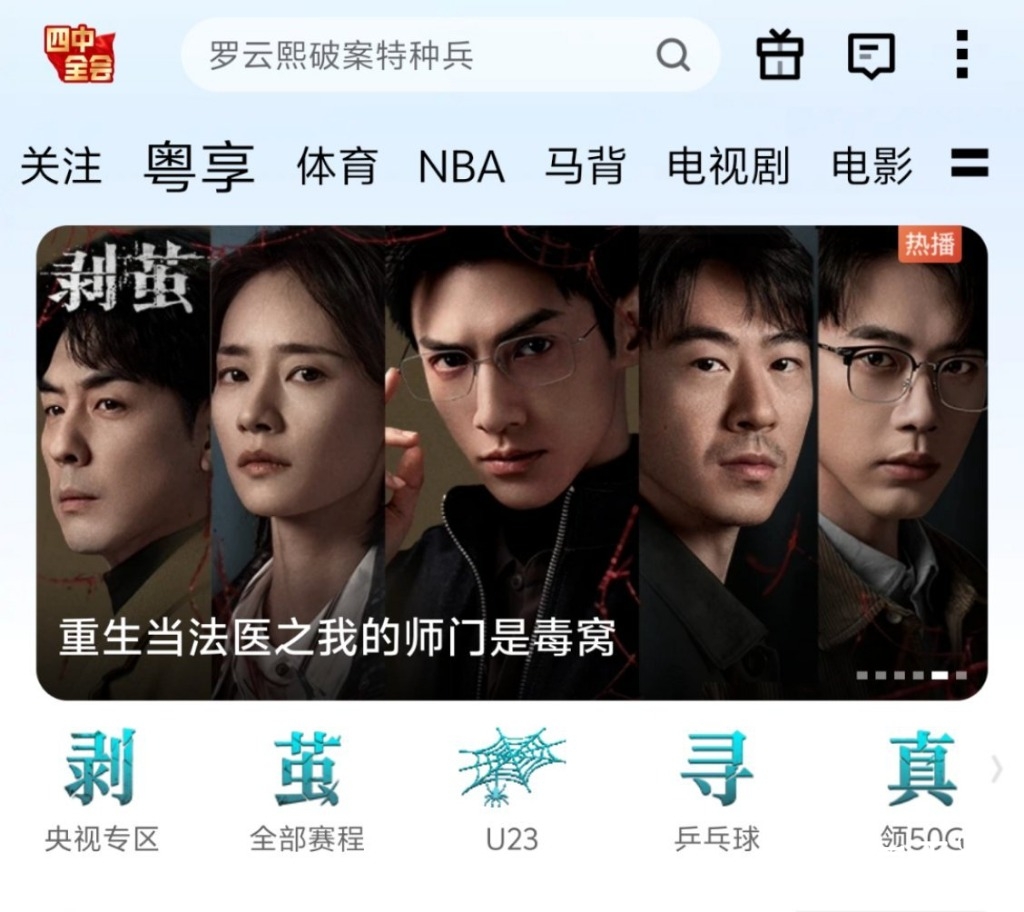Screen dimensions: 1024x912
Task: Open the three-dot overflow menu
Action: point(961,54)
